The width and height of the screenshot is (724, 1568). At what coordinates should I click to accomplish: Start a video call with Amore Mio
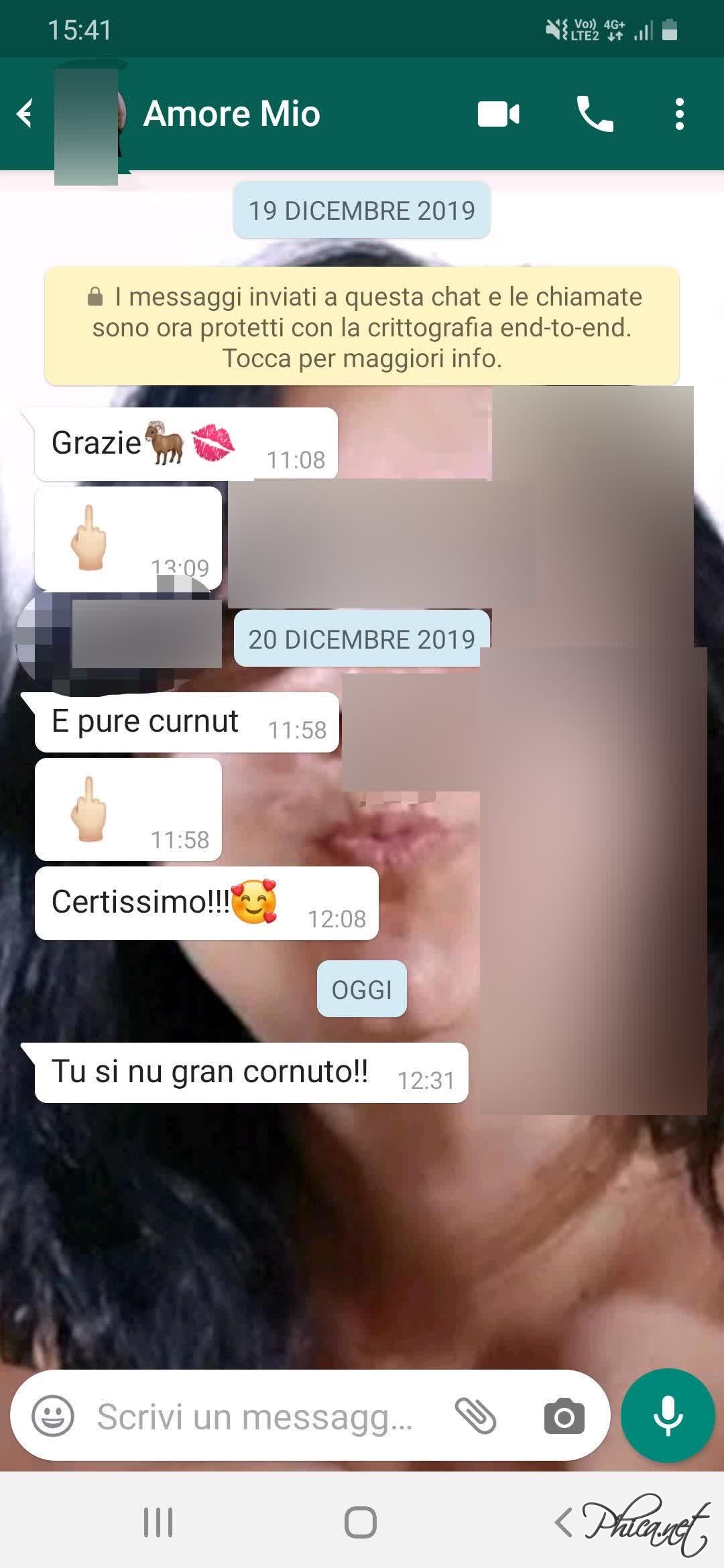pyautogui.click(x=498, y=114)
